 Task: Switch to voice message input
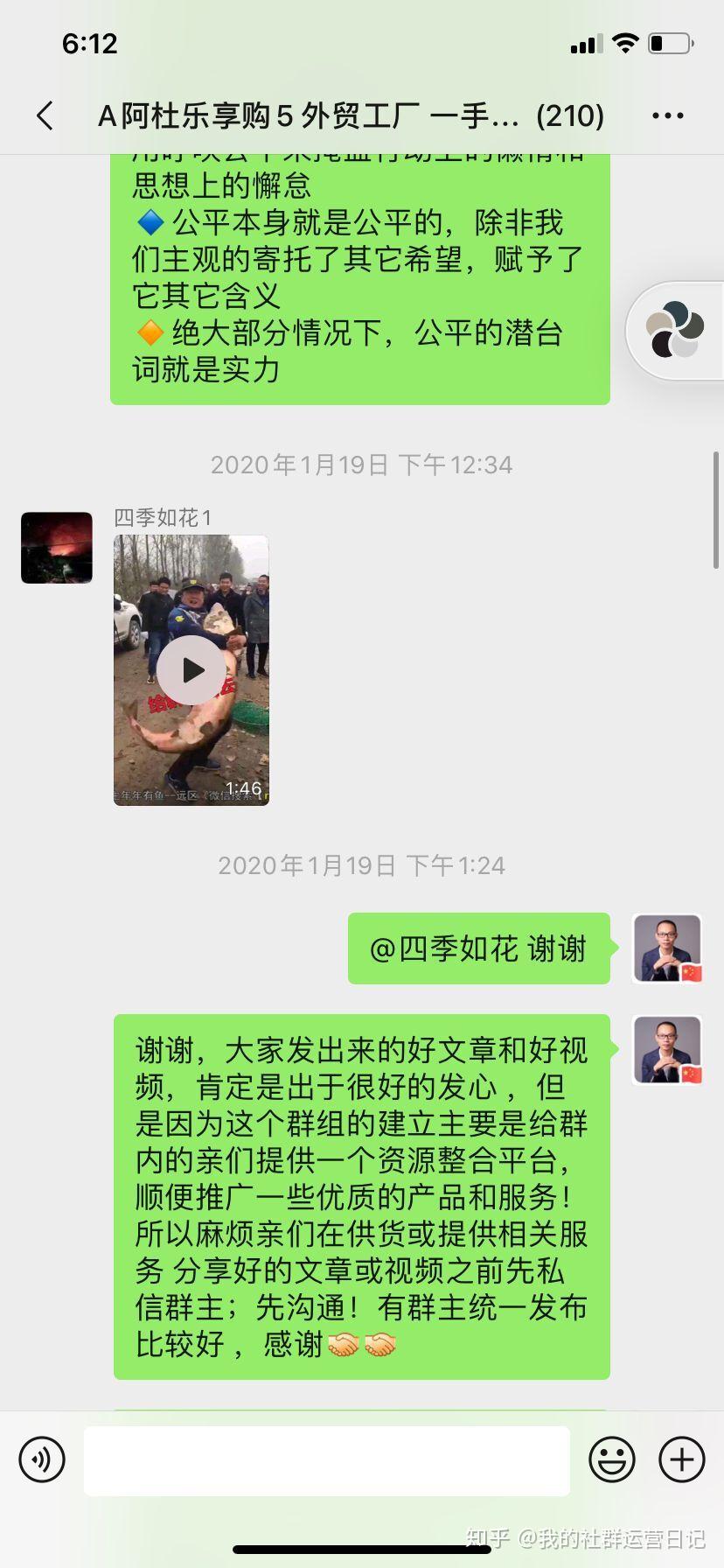(42, 1459)
